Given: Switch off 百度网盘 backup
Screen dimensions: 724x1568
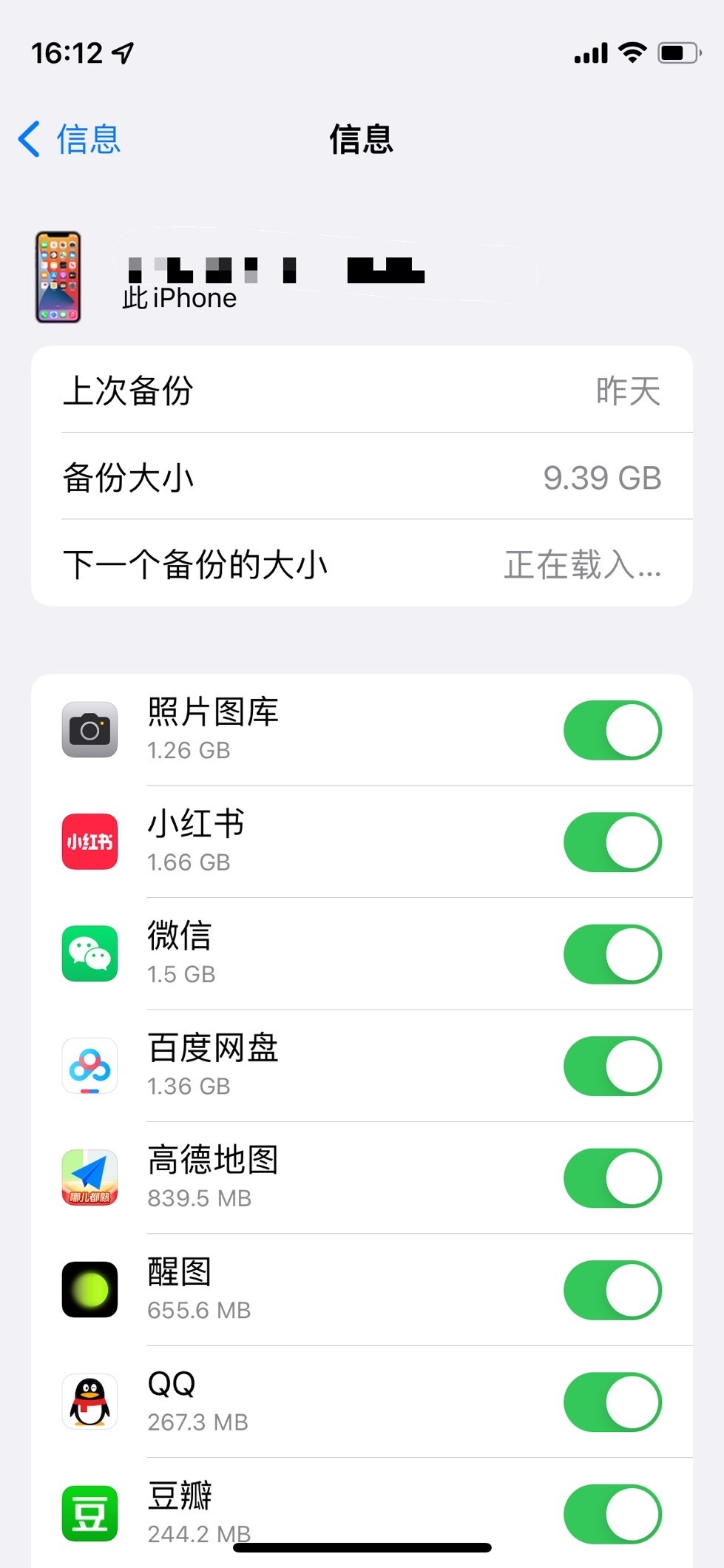Looking at the screenshot, I should point(612,1066).
